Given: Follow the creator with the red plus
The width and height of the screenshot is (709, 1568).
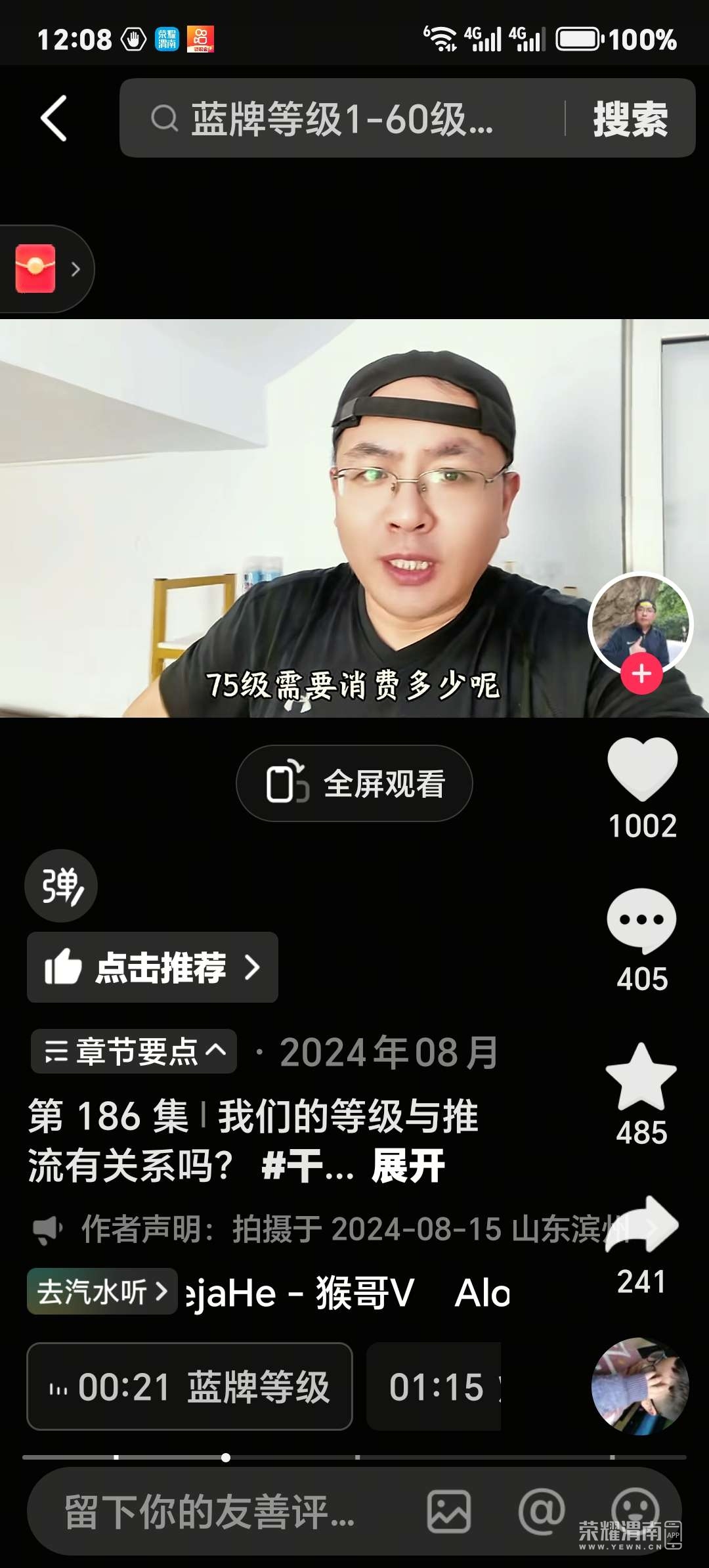Looking at the screenshot, I should click(641, 674).
